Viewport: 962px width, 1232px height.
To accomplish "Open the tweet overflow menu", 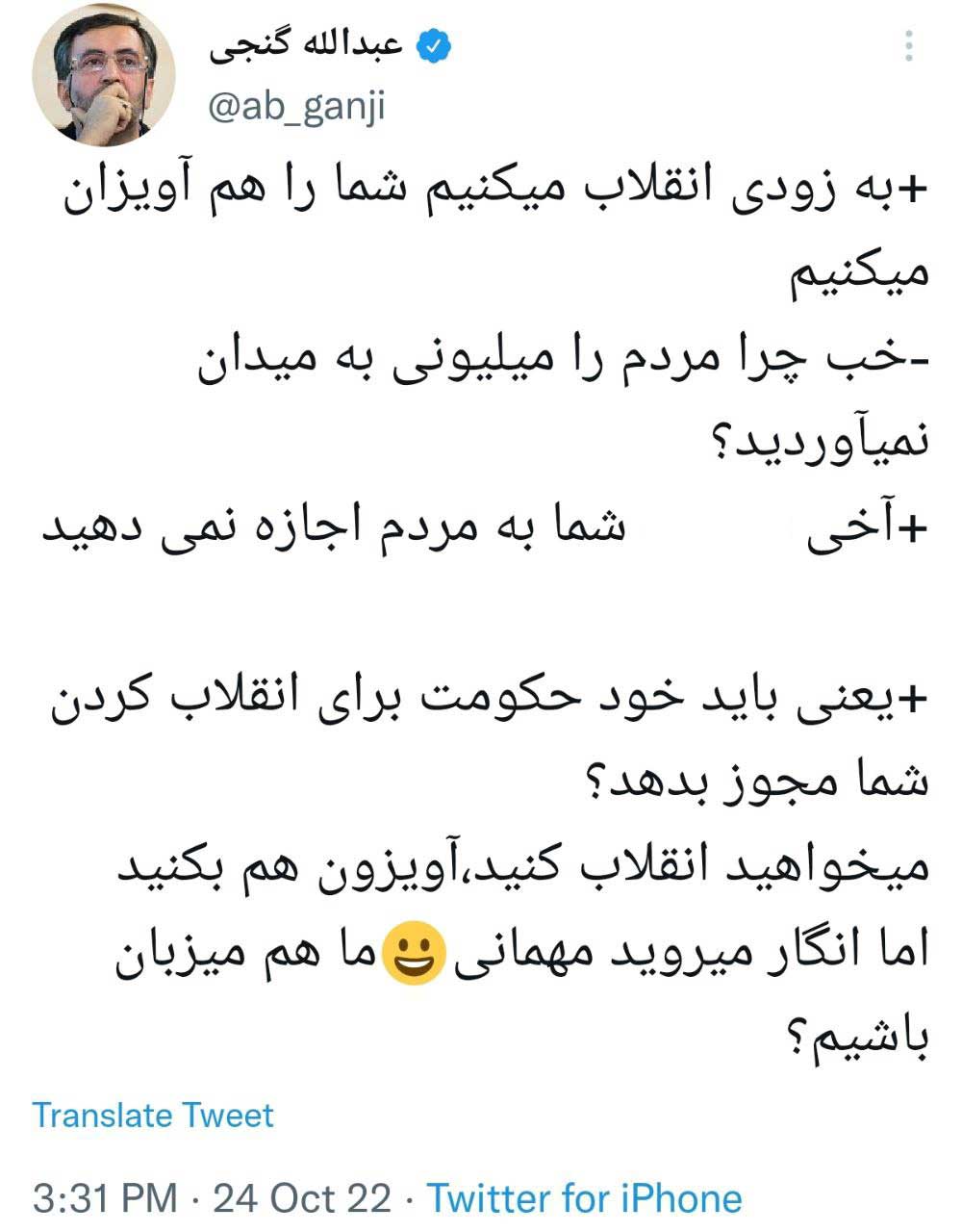I will pyautogui.click(x=909, y=46).
